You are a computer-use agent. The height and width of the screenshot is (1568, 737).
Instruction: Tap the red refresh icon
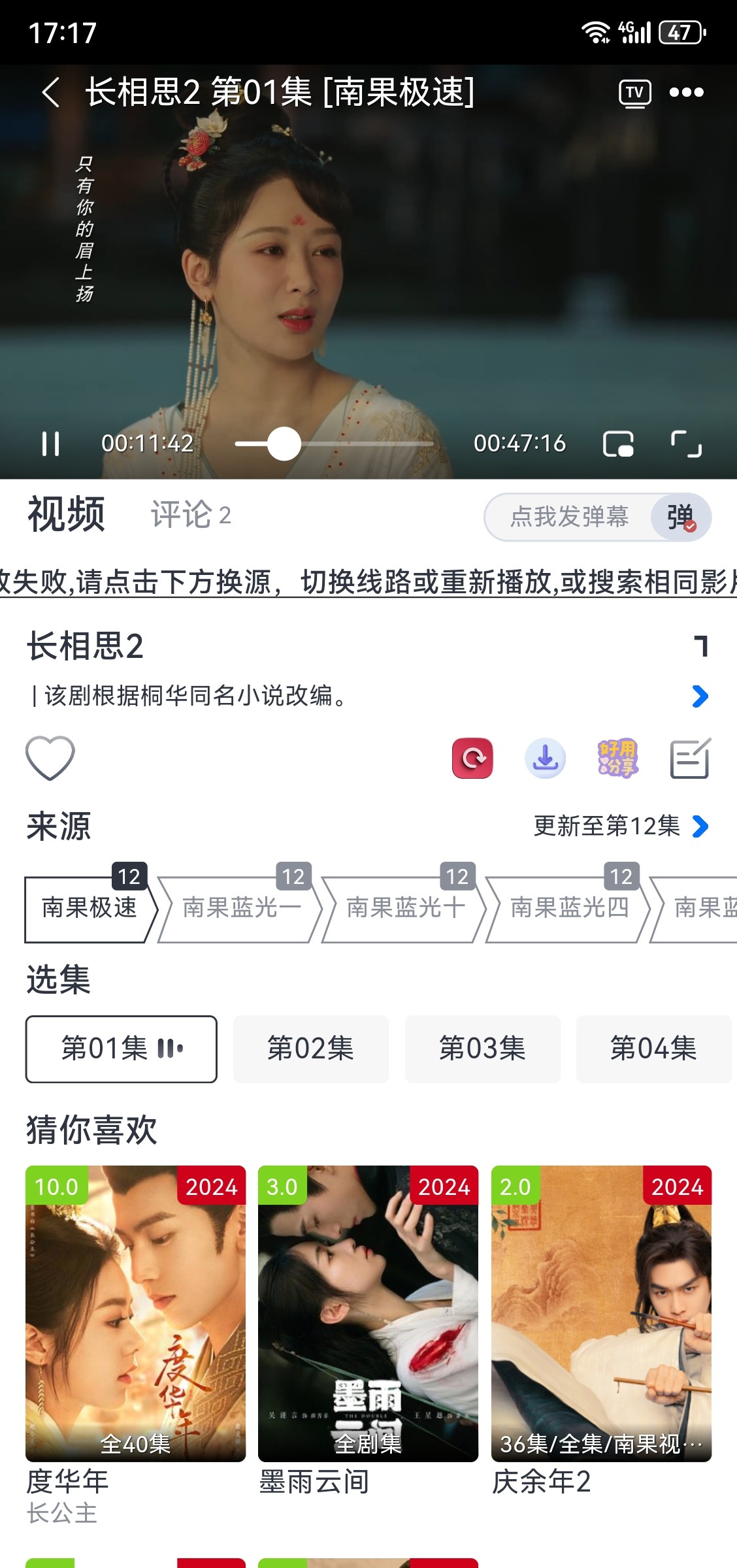(x=472, y=759)
